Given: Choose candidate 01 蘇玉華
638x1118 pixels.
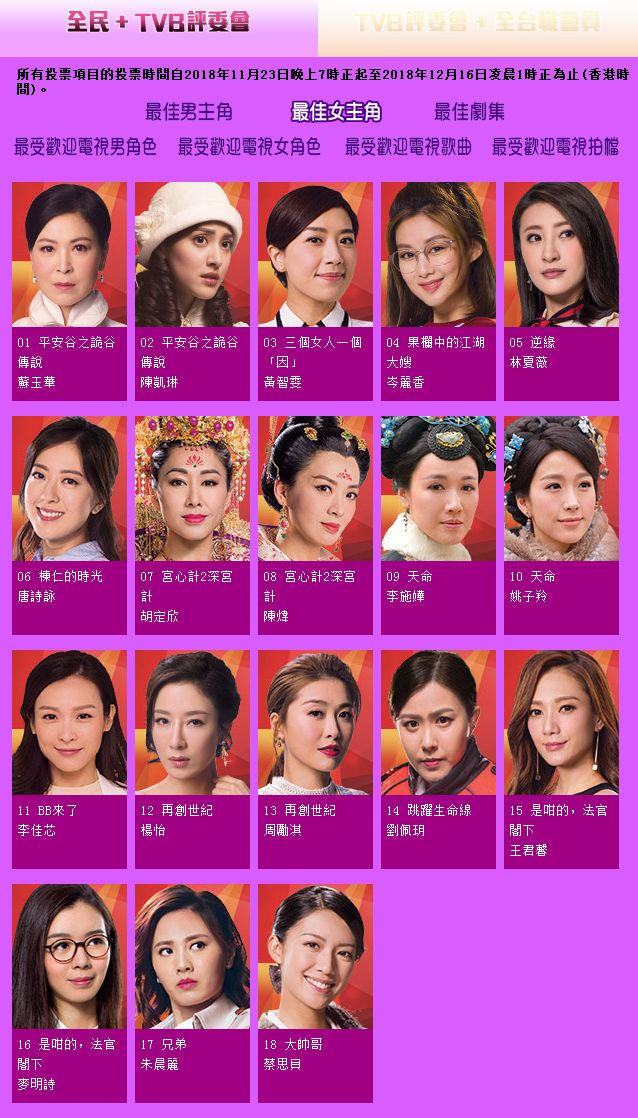Looking at the screenshot, I should tap(69, 291).
